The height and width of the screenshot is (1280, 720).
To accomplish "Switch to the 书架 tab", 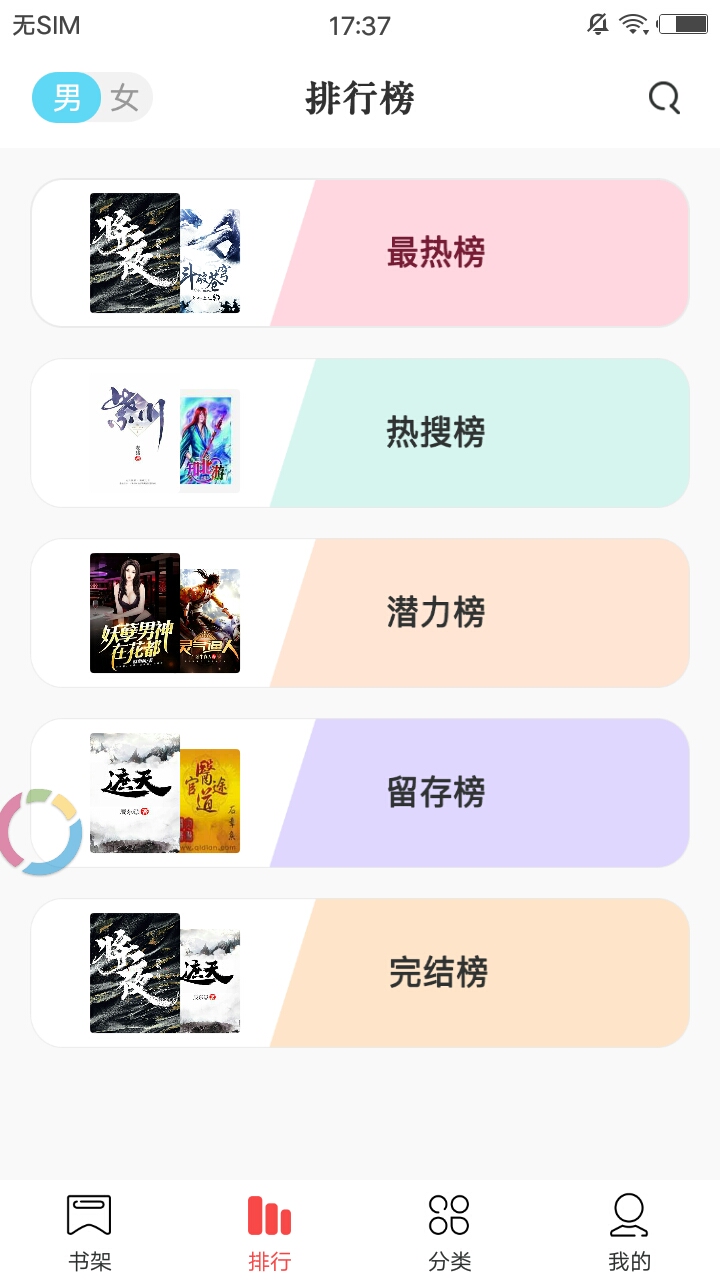I will coord(89,1230).
